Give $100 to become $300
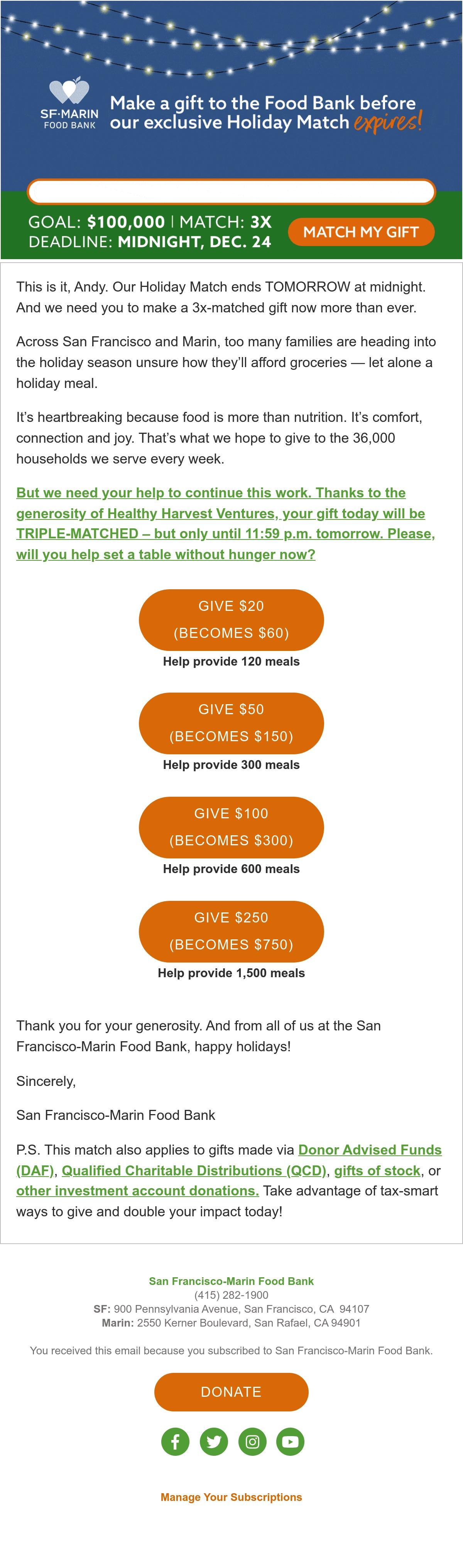The width and height of the screenshot is (463, 1568). coord(231,827)
